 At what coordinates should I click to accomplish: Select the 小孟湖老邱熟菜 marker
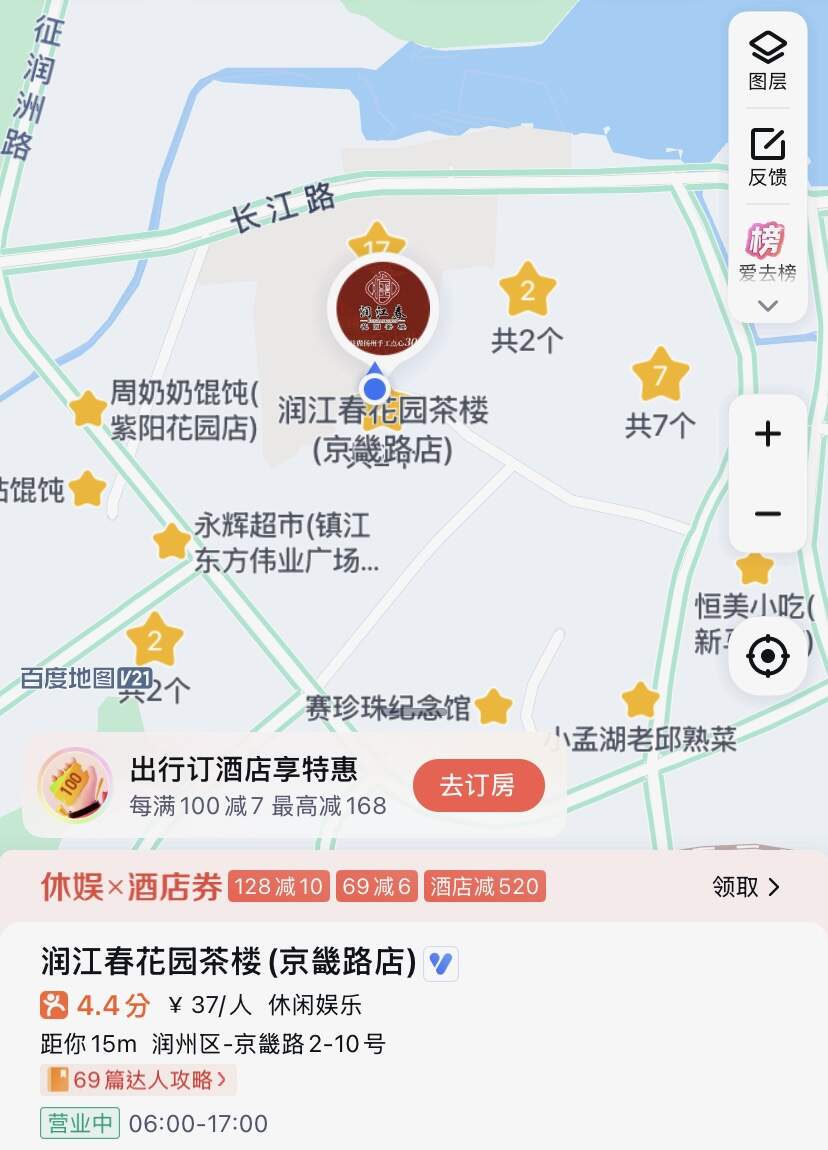[x=640, y=700]
